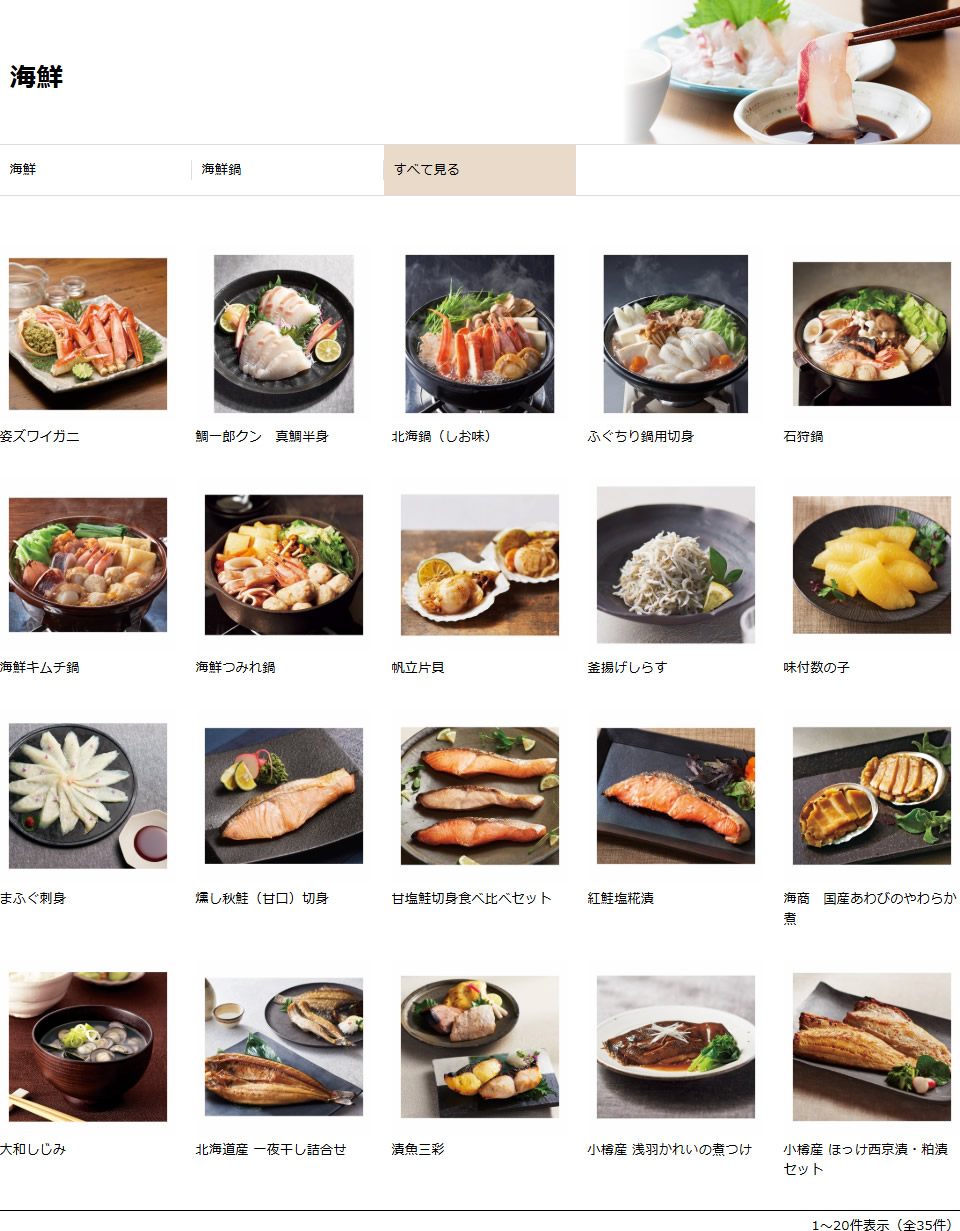The height and width of the screenshot is (1231, 960).
Task: Open the 姿ズワイガニ product
Action: (87, 334)
